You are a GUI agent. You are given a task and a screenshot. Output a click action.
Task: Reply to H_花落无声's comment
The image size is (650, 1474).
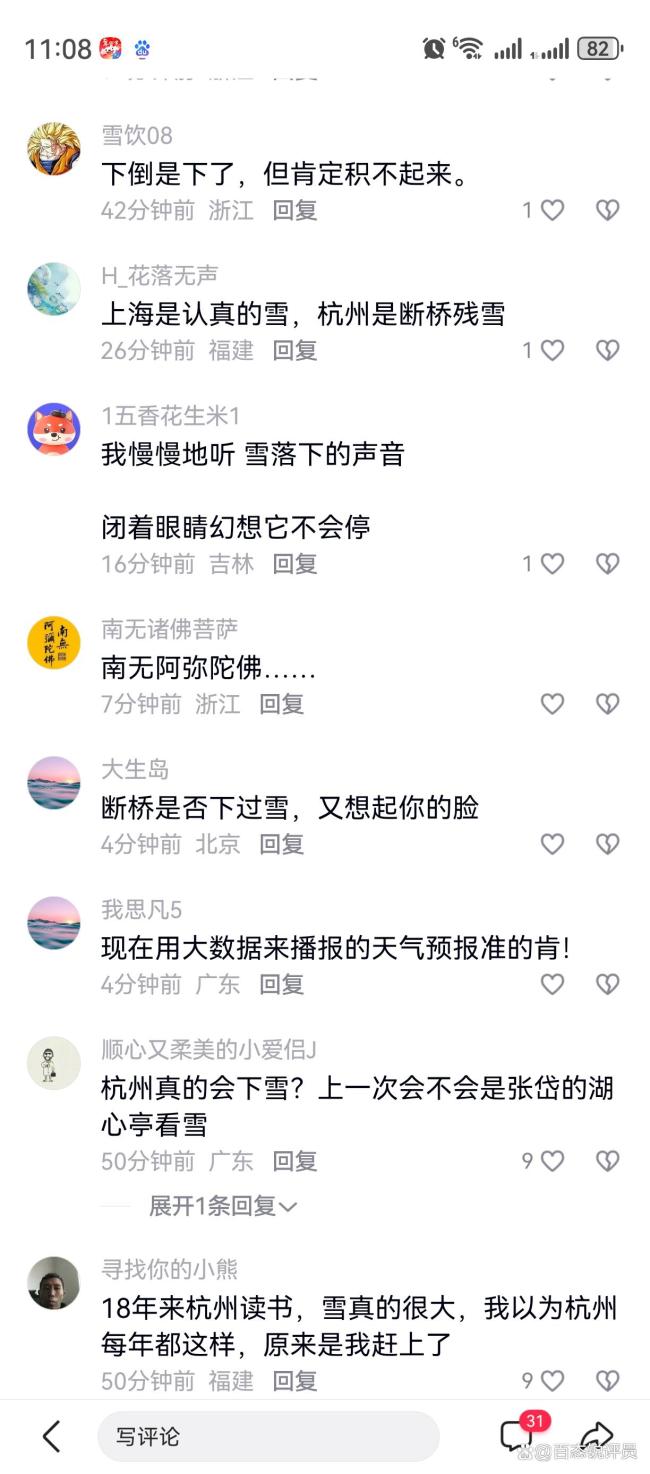(295, 350)
